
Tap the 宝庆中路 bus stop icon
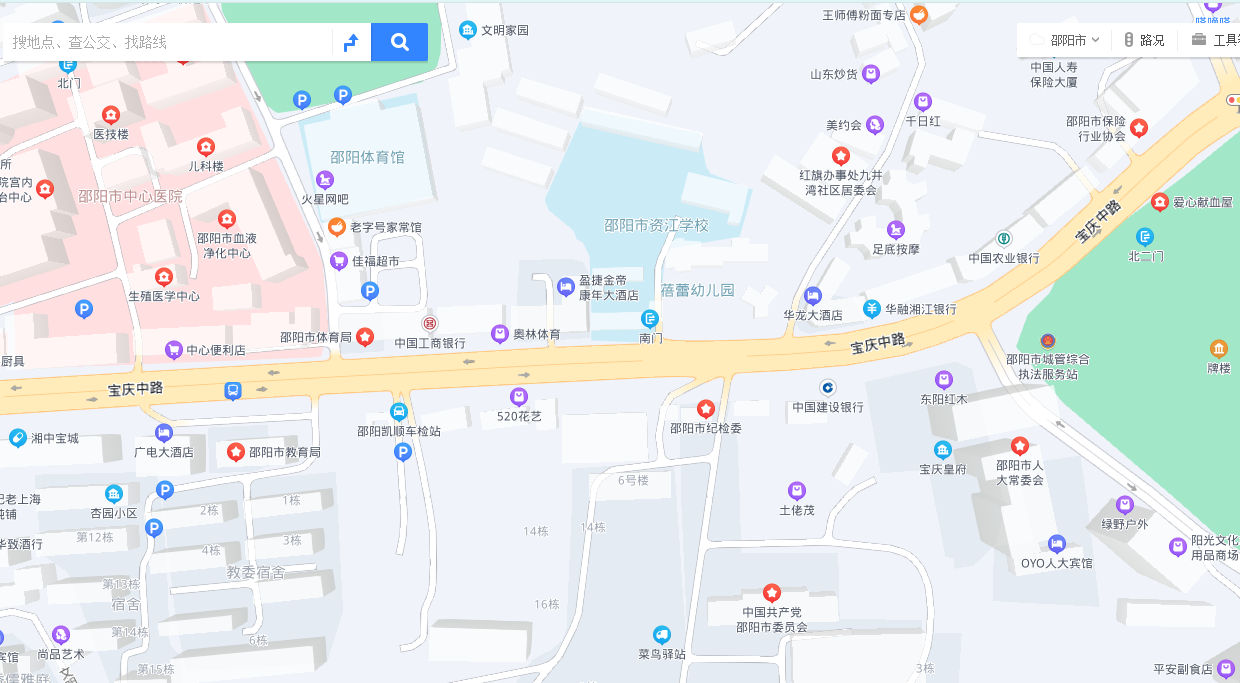click(x=233, y=391)
